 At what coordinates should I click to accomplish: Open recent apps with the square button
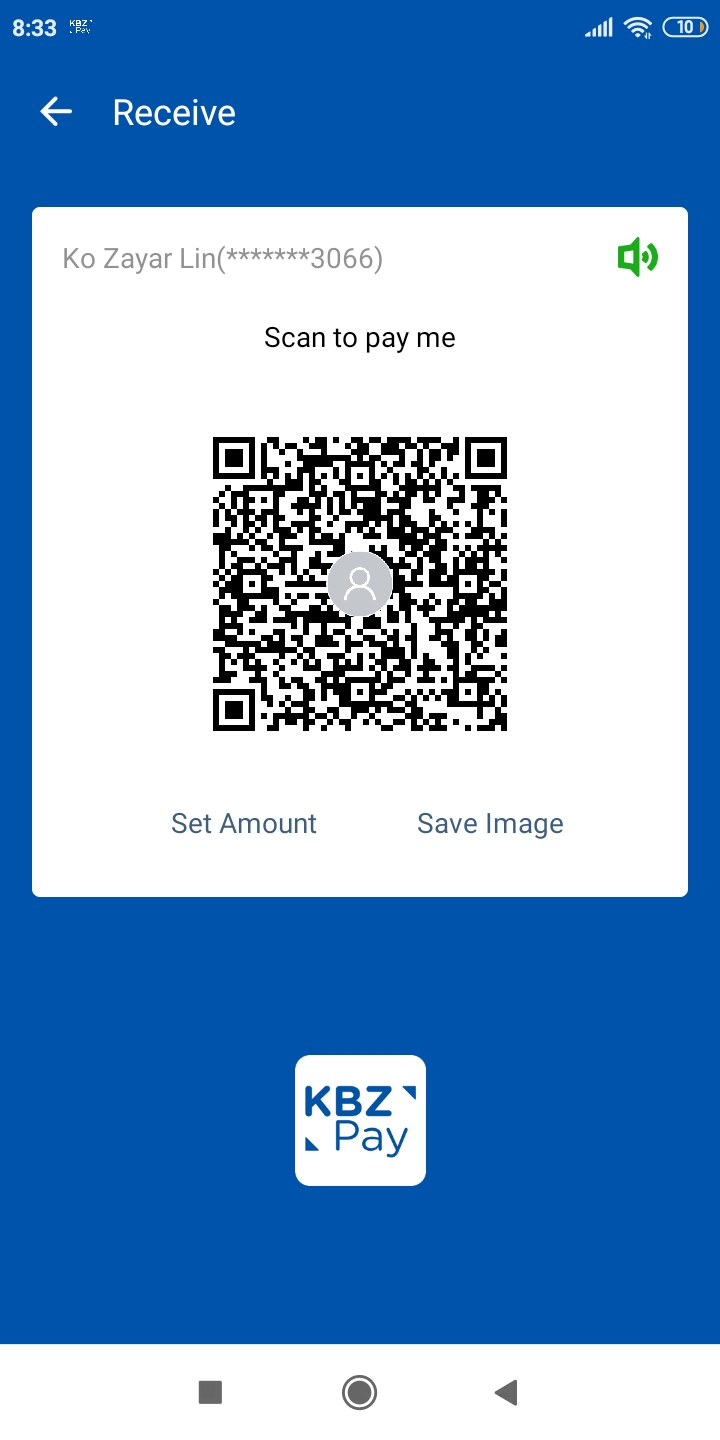click(x=210, y=1392)
